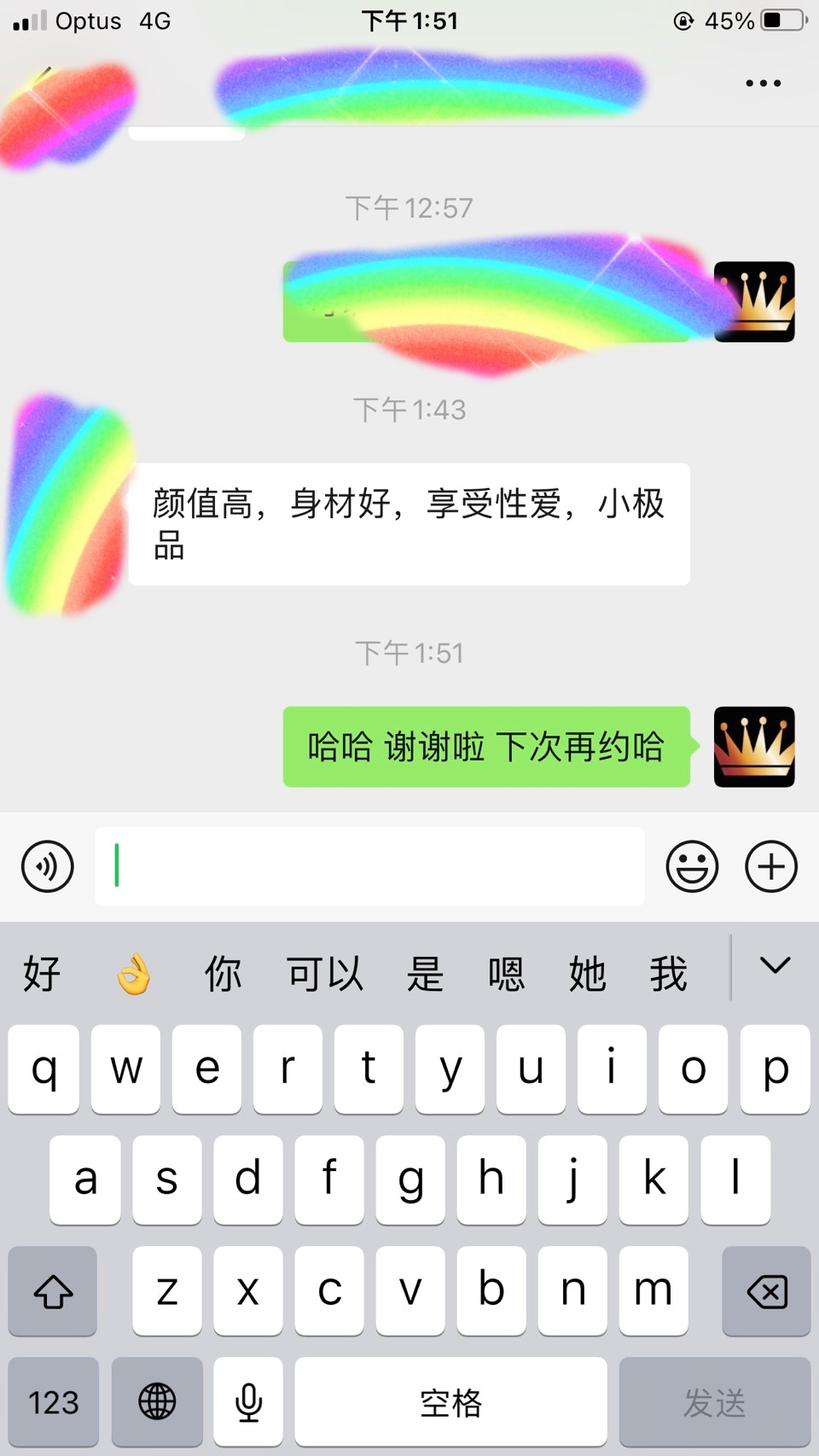
Task: Choose the 好 keyboard suggestion
Action: click(x=42, y=974)
